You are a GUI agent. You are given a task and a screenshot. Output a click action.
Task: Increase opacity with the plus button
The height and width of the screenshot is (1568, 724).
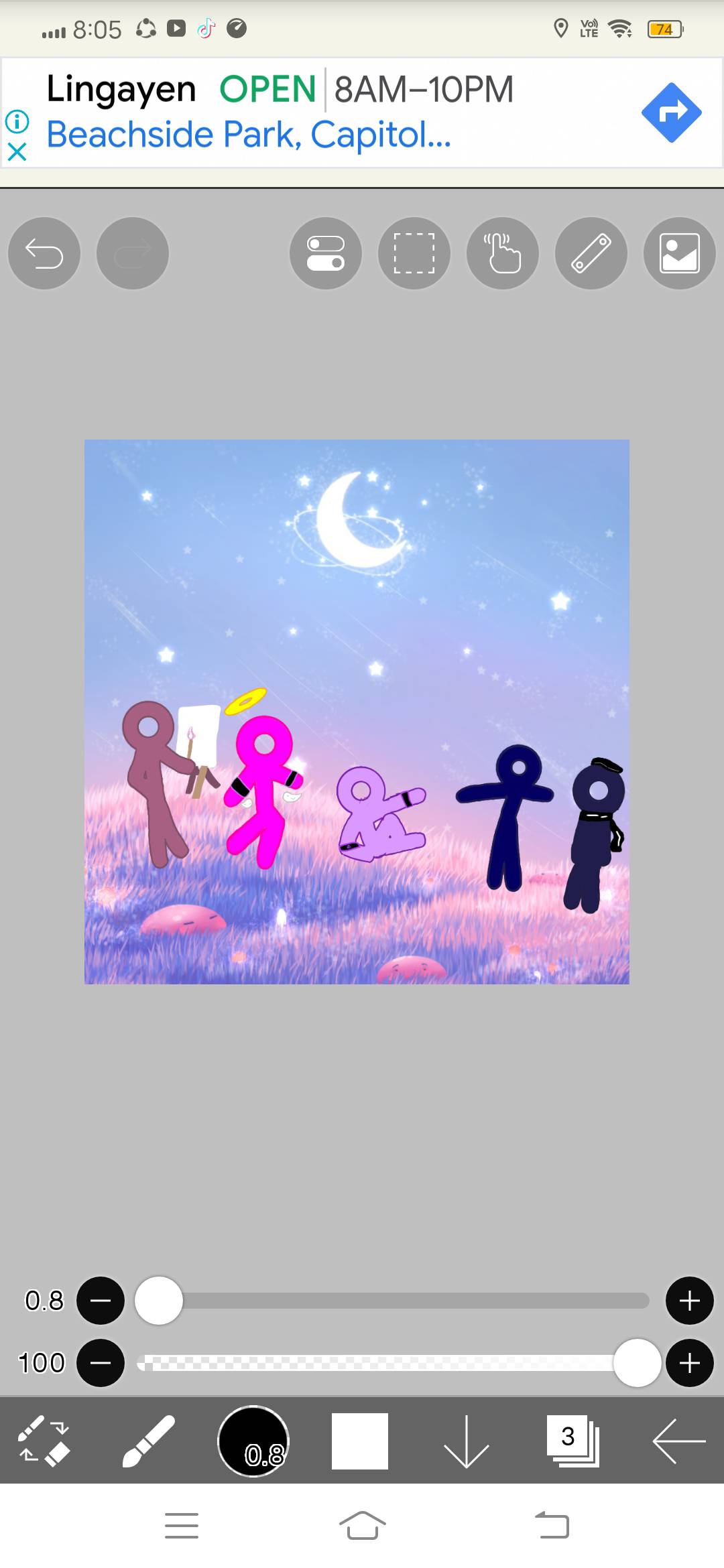pyautogui.click(x=689, y=1363)
